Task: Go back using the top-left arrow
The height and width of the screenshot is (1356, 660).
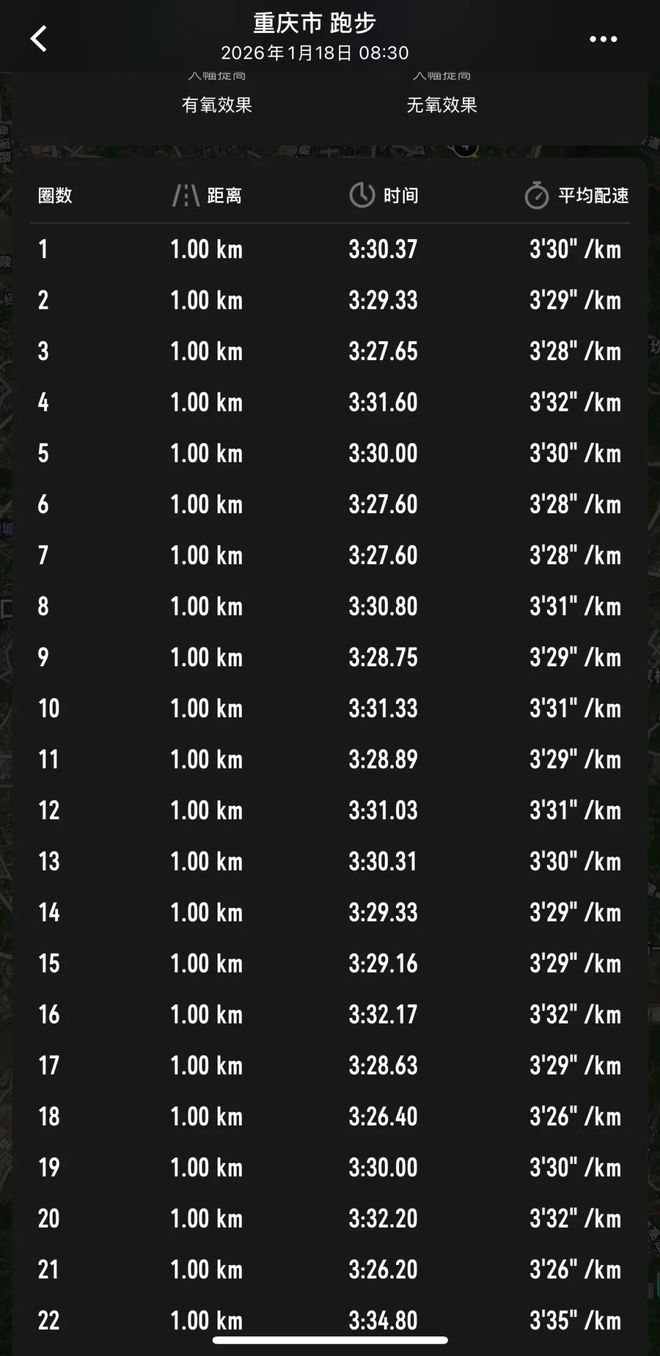Action: tap(39, 39)
